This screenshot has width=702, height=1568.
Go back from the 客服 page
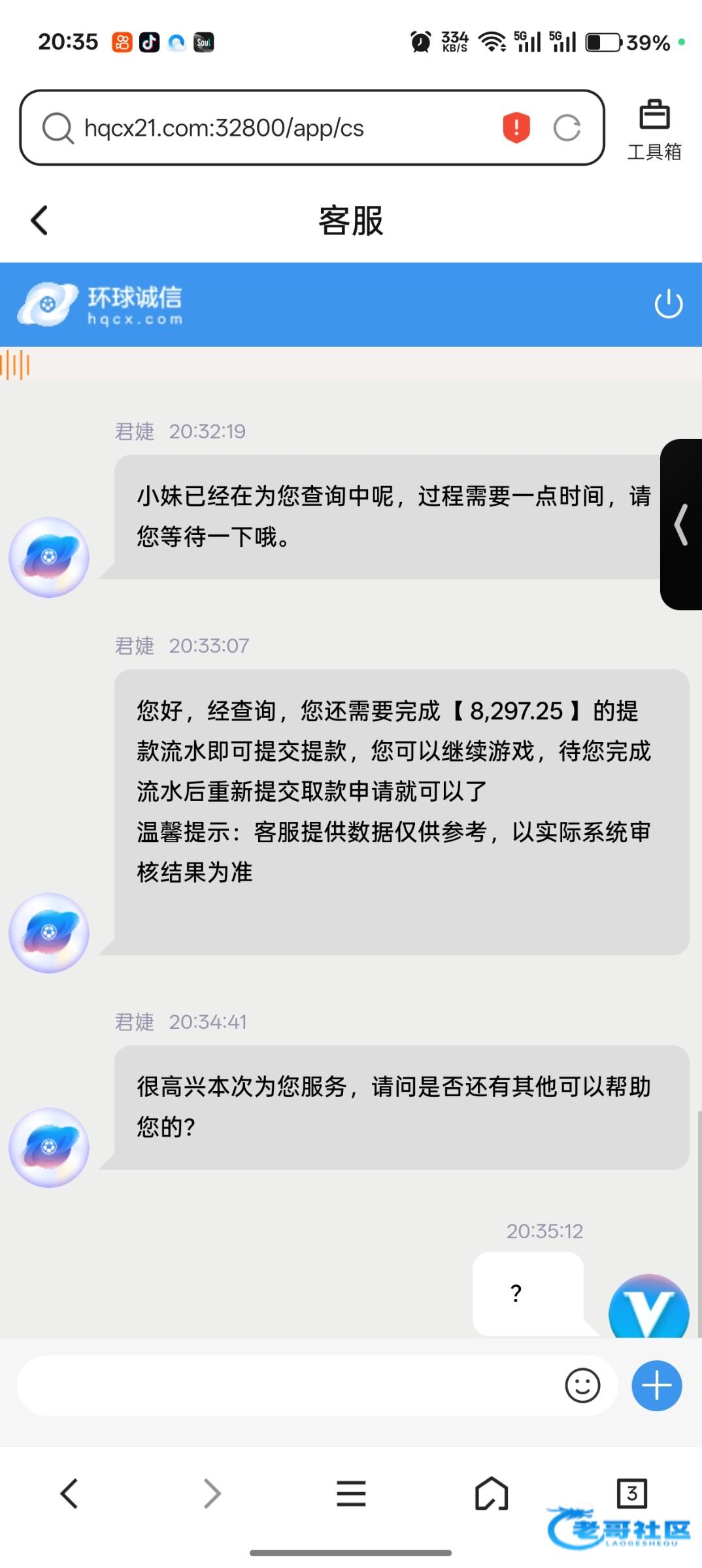click(39, 220)
